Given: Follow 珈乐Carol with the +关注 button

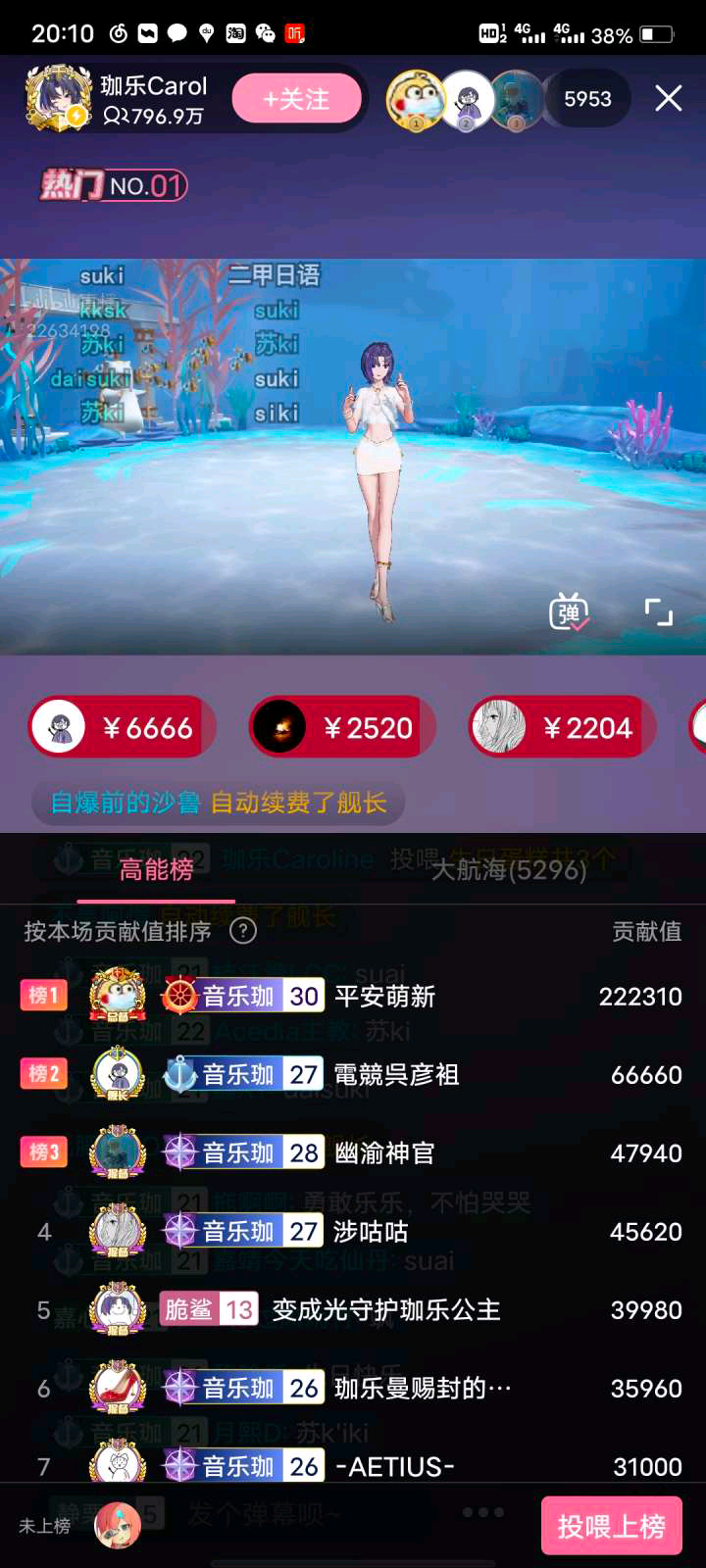Looking at the screenshot, I should coord(297,99).
